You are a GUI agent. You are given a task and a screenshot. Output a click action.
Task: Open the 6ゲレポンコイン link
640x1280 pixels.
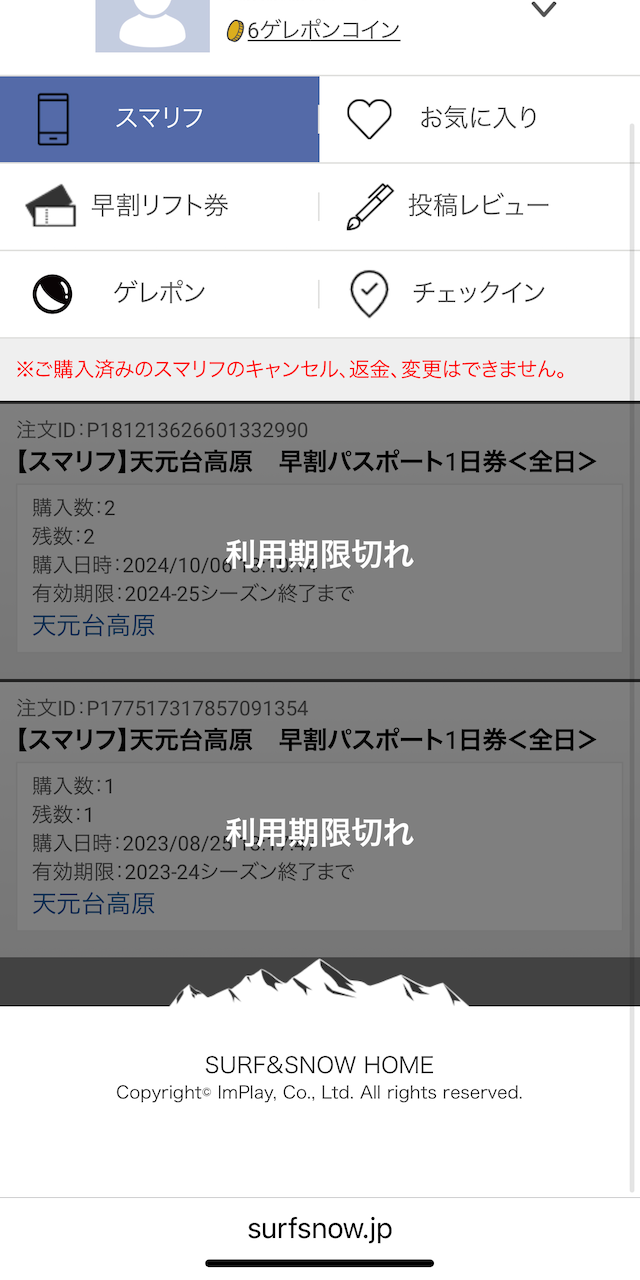click(x=313, y=30)
